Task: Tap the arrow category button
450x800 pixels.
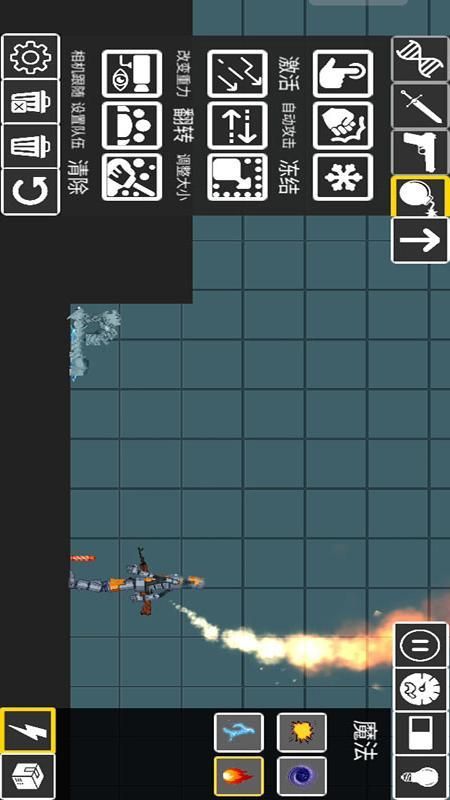Action: [x=420, y=240]
